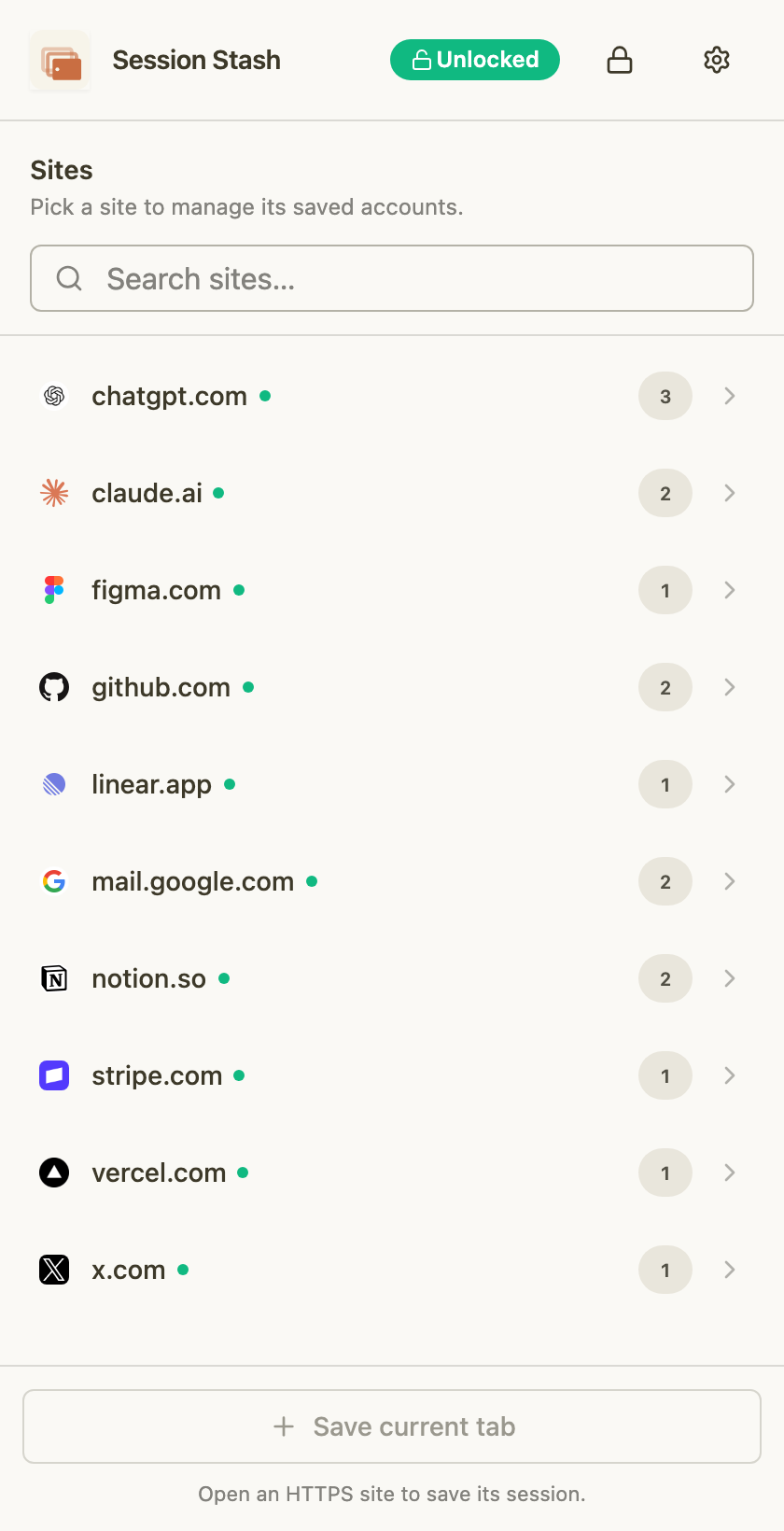784x1531 pixels.
Task: Open vercel.com saved accounts
Action: pos(390,1173)
